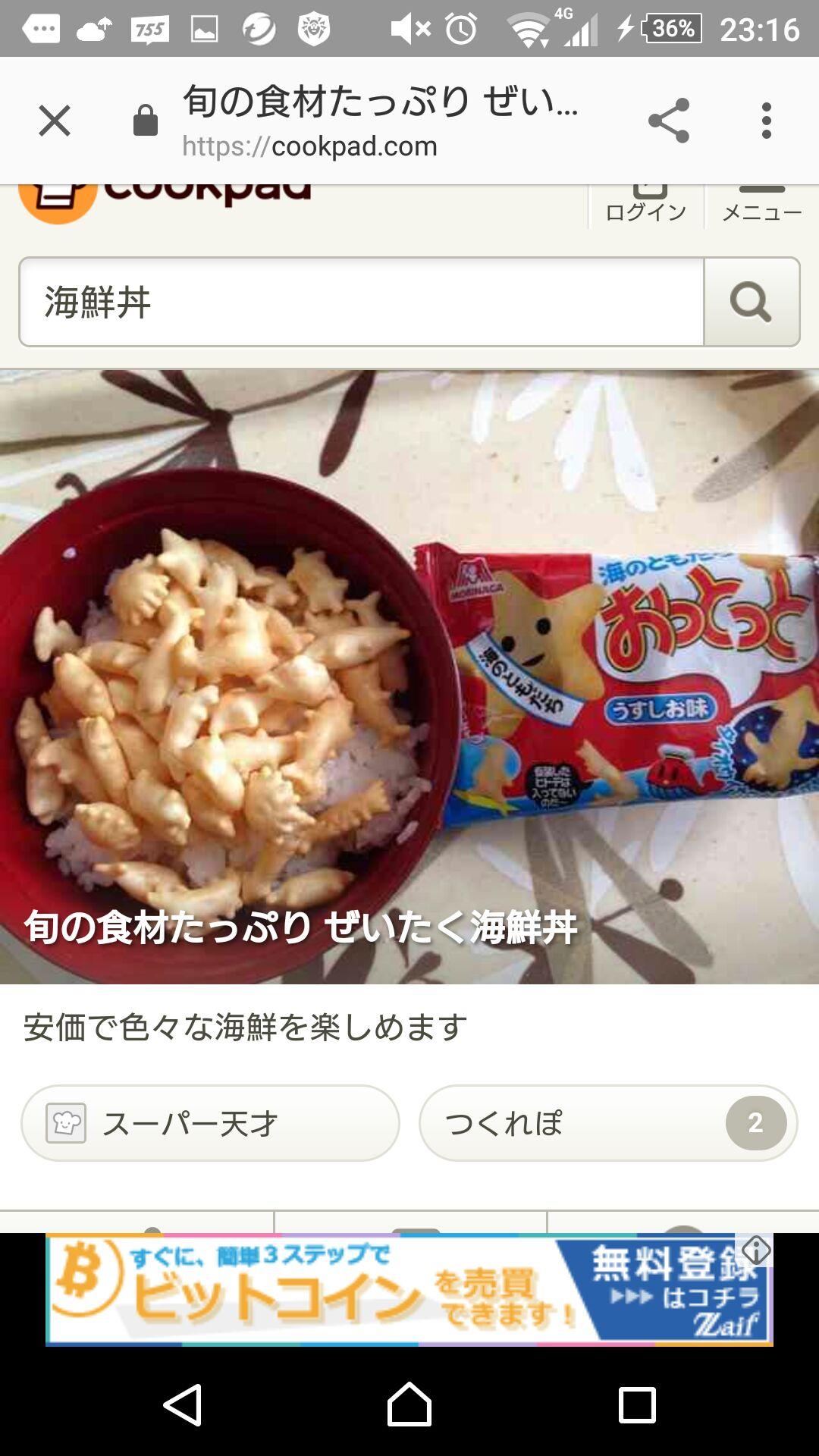The image size is (819, 1456).
Task: Share this cookpad page
Action: click(x=669, y=121)
